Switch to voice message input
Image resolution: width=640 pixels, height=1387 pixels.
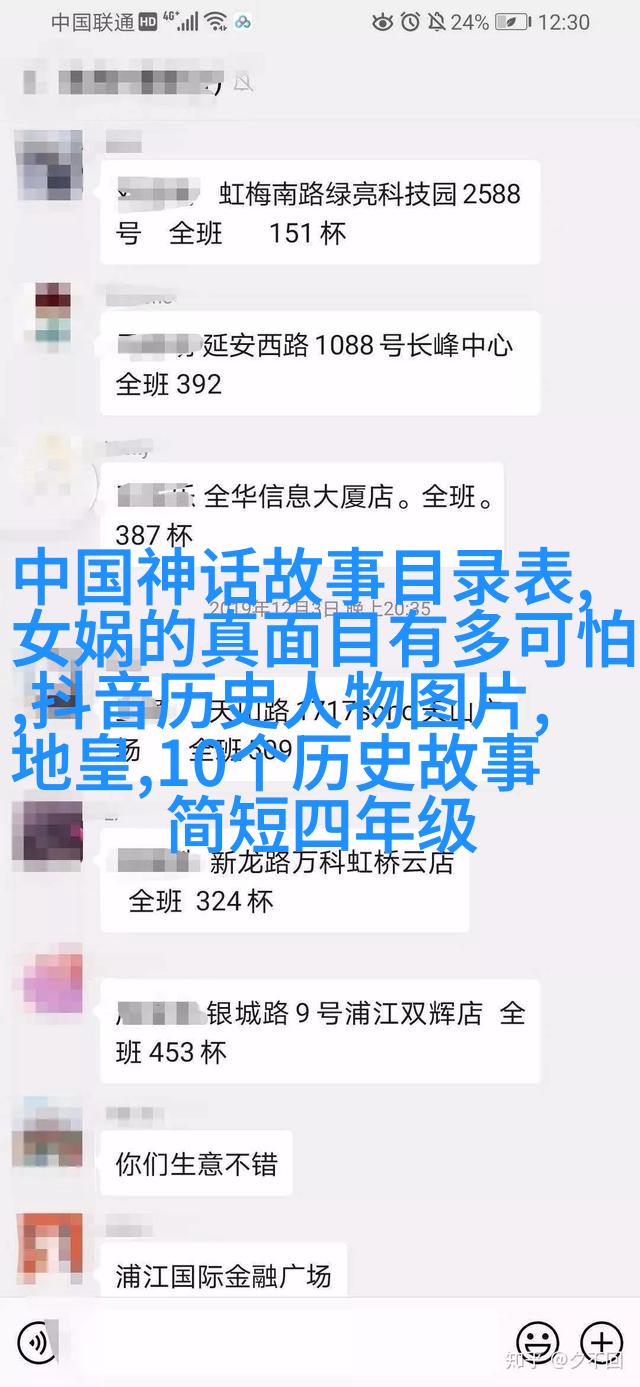pos(37,1340)
